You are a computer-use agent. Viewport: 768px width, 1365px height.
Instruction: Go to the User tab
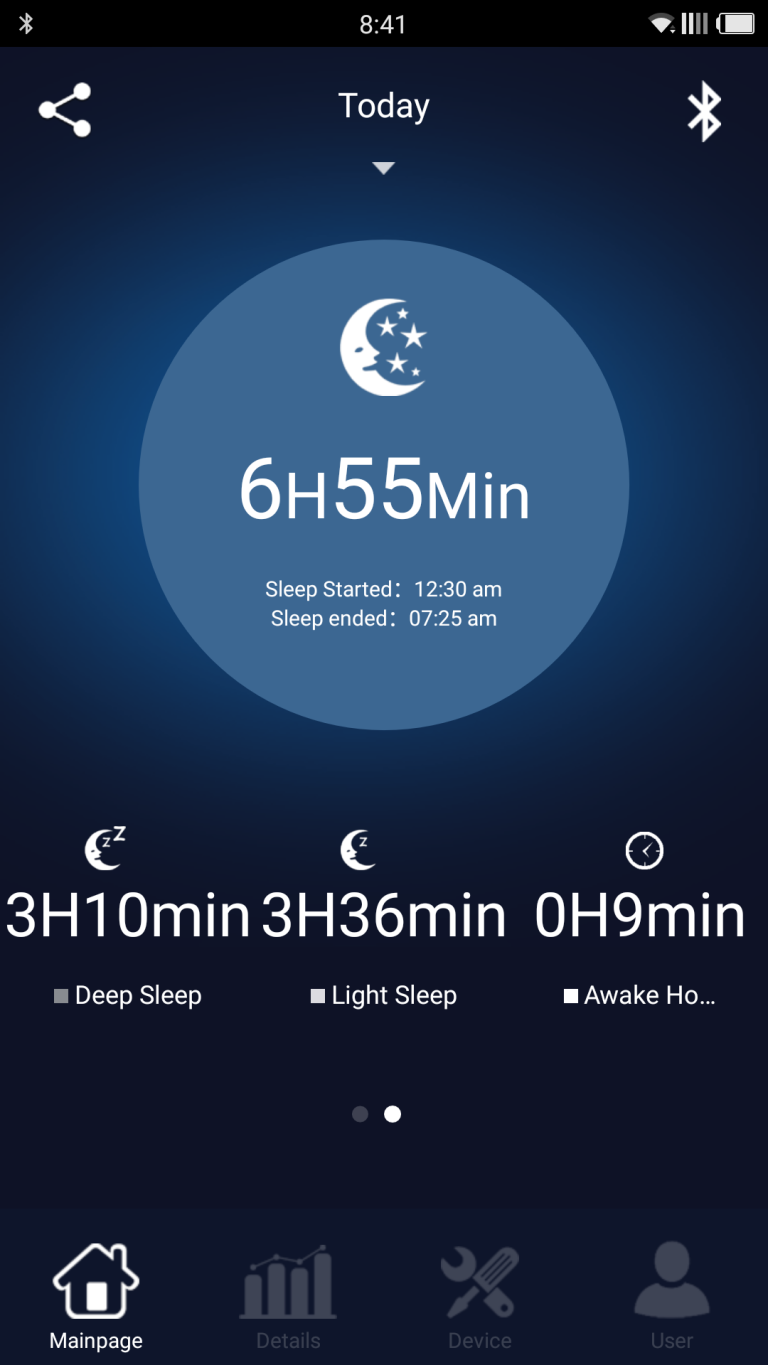[672, 1297]
